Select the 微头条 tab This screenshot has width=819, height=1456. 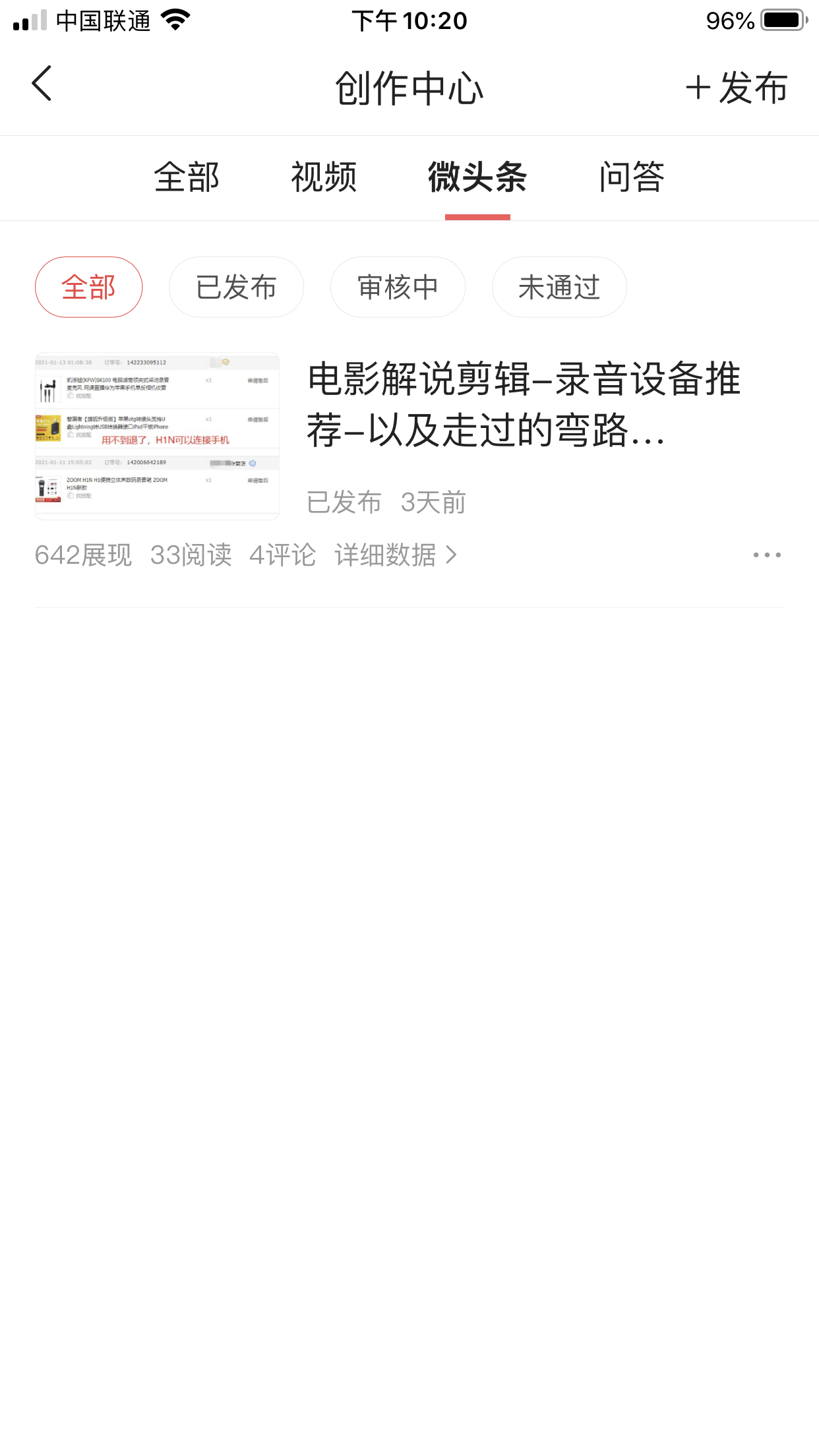click(477, 177)
